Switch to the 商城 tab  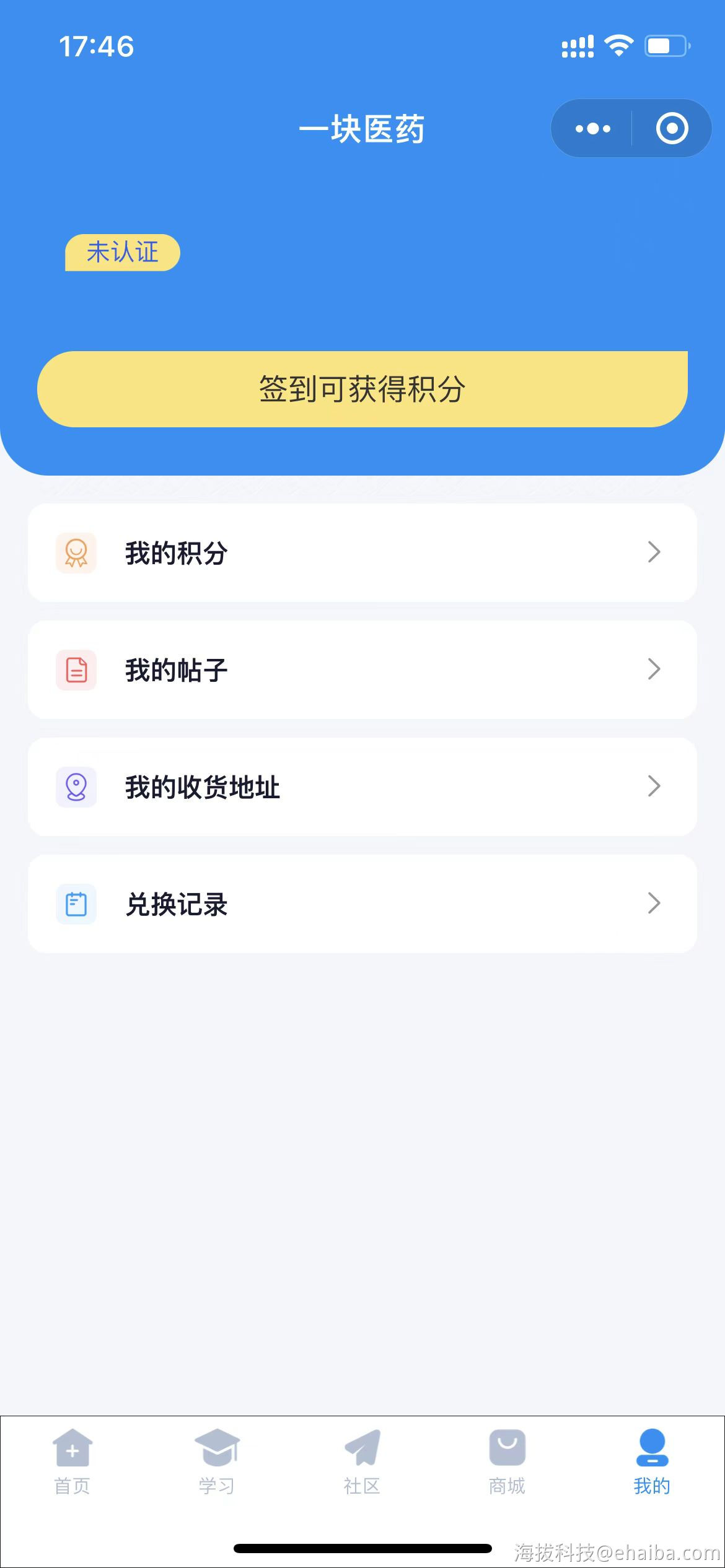(507, 1461)
